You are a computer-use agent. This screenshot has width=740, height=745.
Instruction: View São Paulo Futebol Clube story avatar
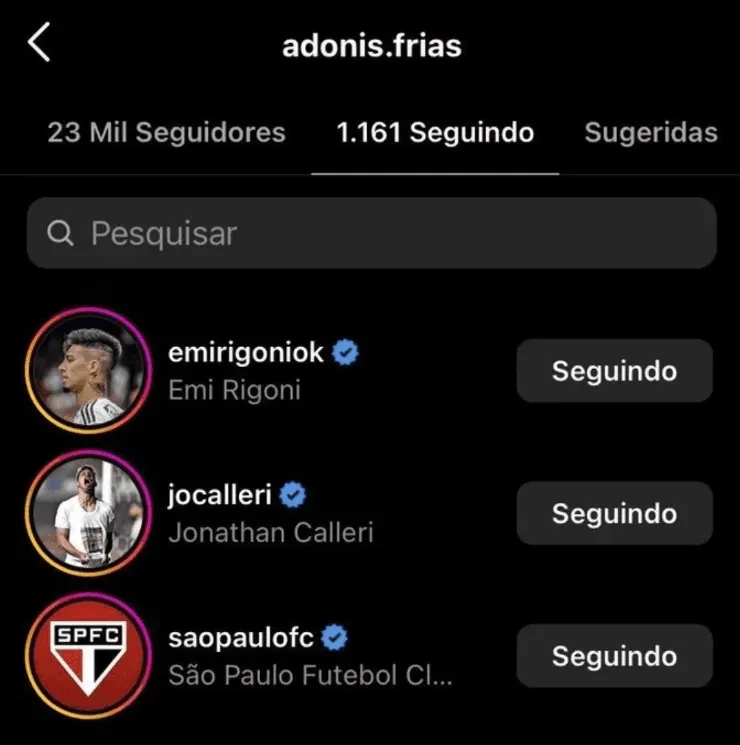pyautogui.click(x=86, y=656)
